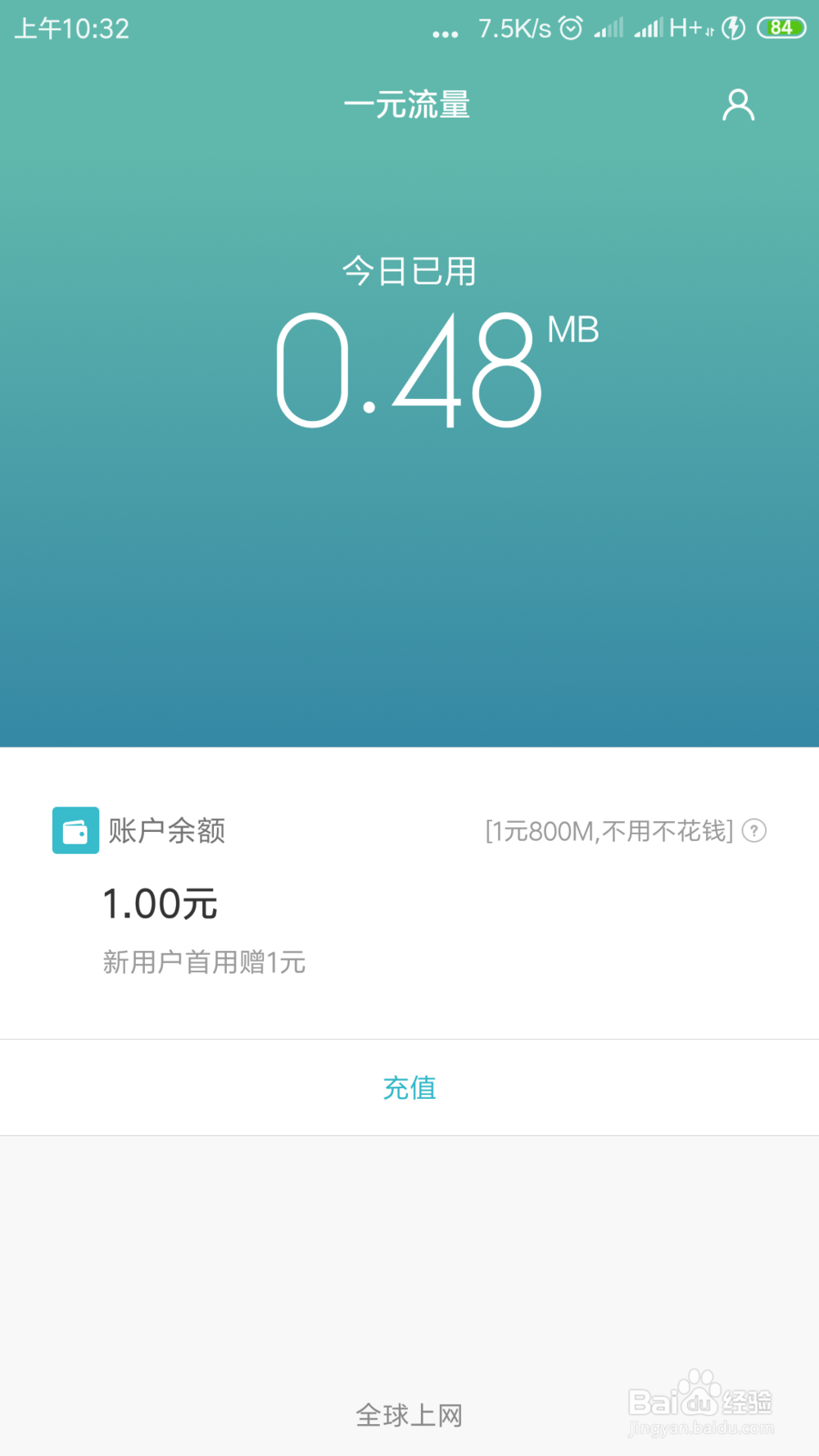Screen dimensions: 819x1456
Task: Open the question mark help icon
Action: 754,830
